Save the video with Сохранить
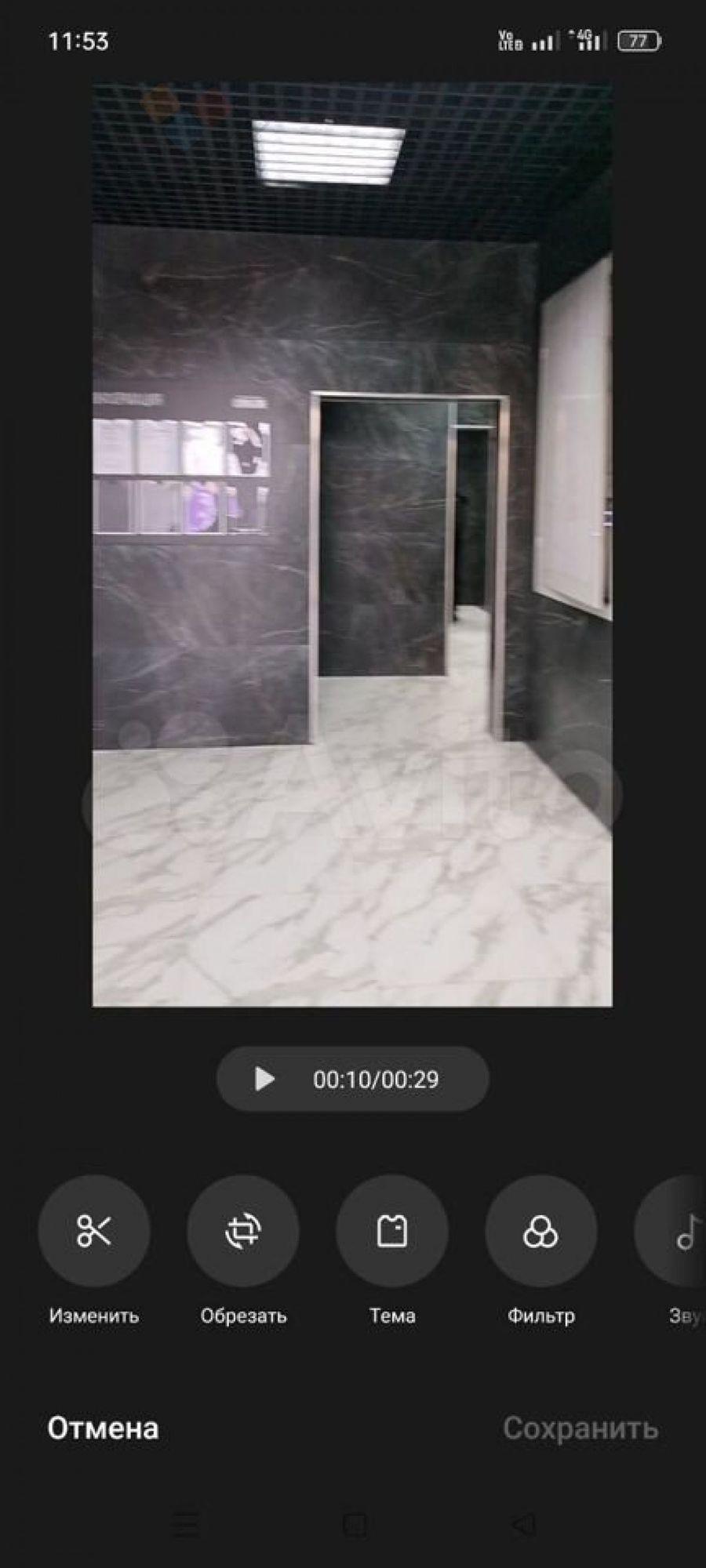The image size is (706, 1568). coord(580,1428)
